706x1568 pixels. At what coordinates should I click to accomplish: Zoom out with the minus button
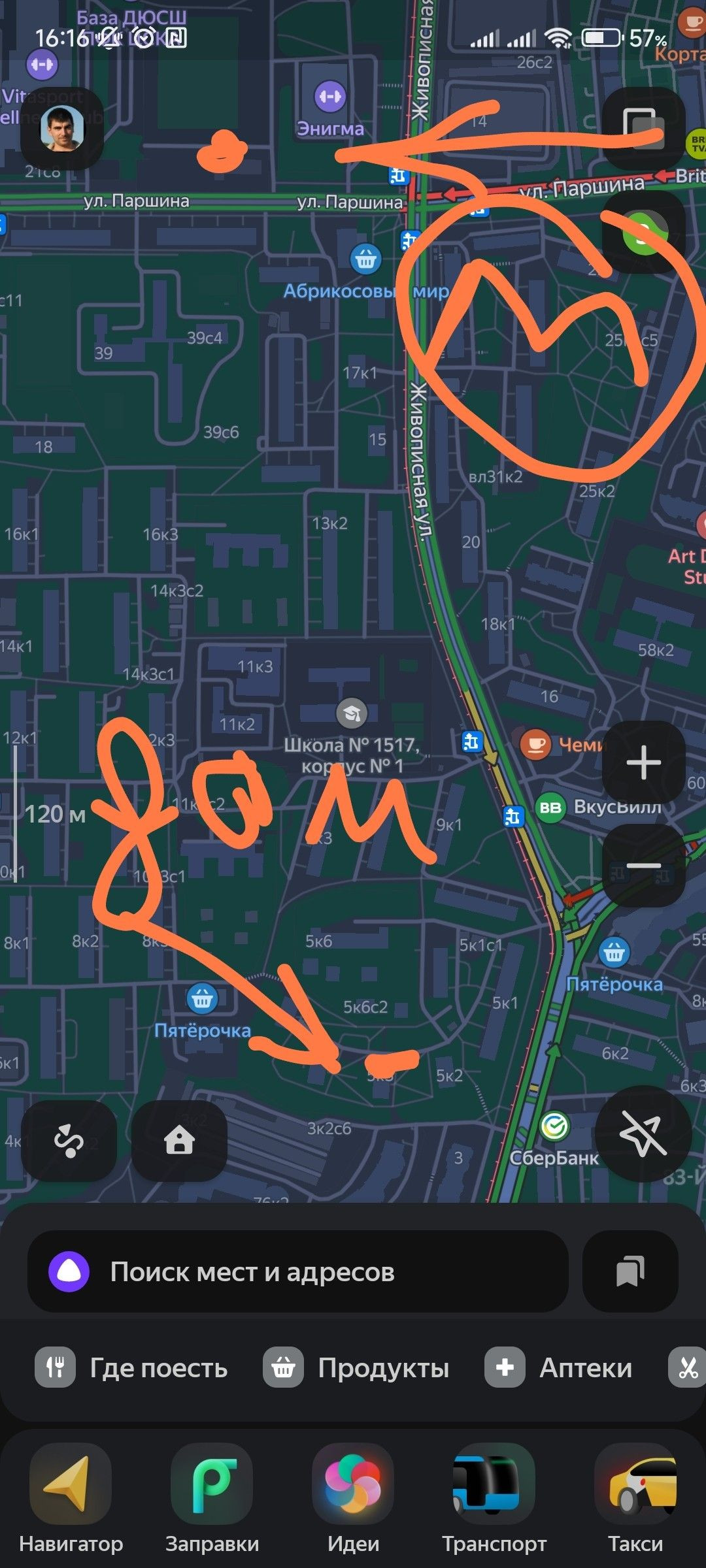(x=643, y=866)
